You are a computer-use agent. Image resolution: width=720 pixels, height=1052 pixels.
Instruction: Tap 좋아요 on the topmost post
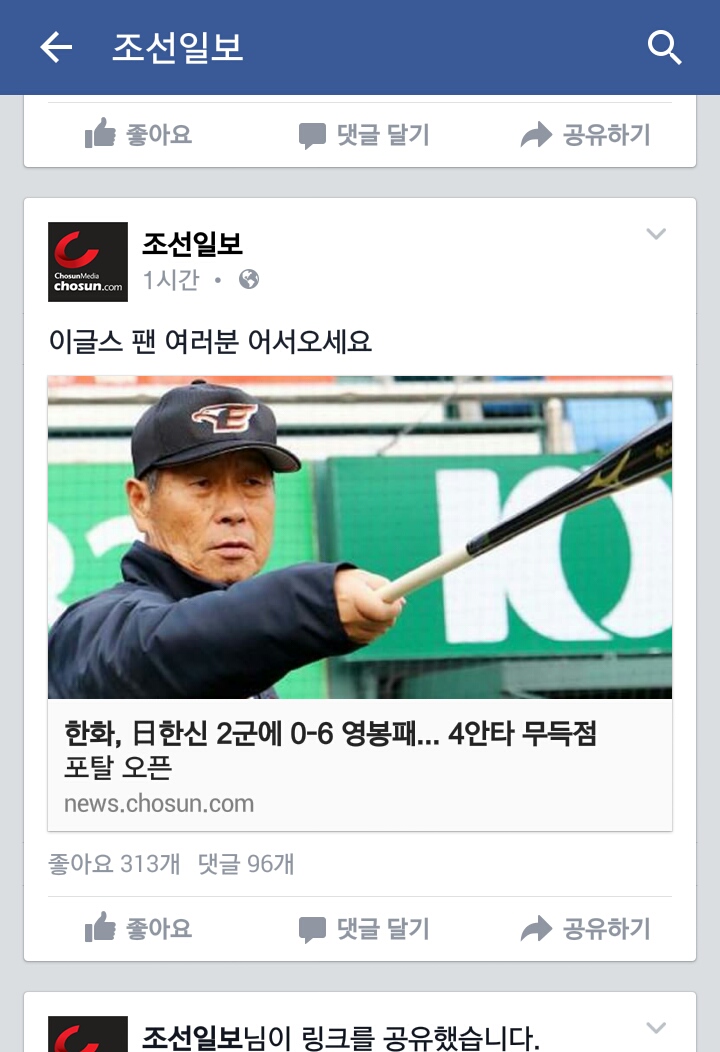[x=138, y=135]
